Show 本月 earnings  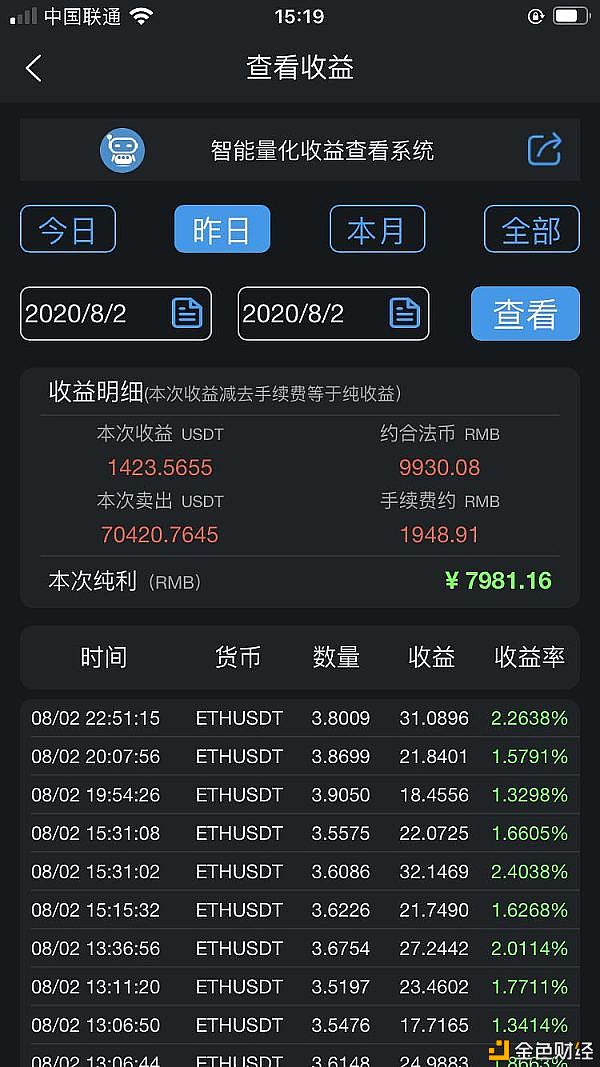[377, 229]
